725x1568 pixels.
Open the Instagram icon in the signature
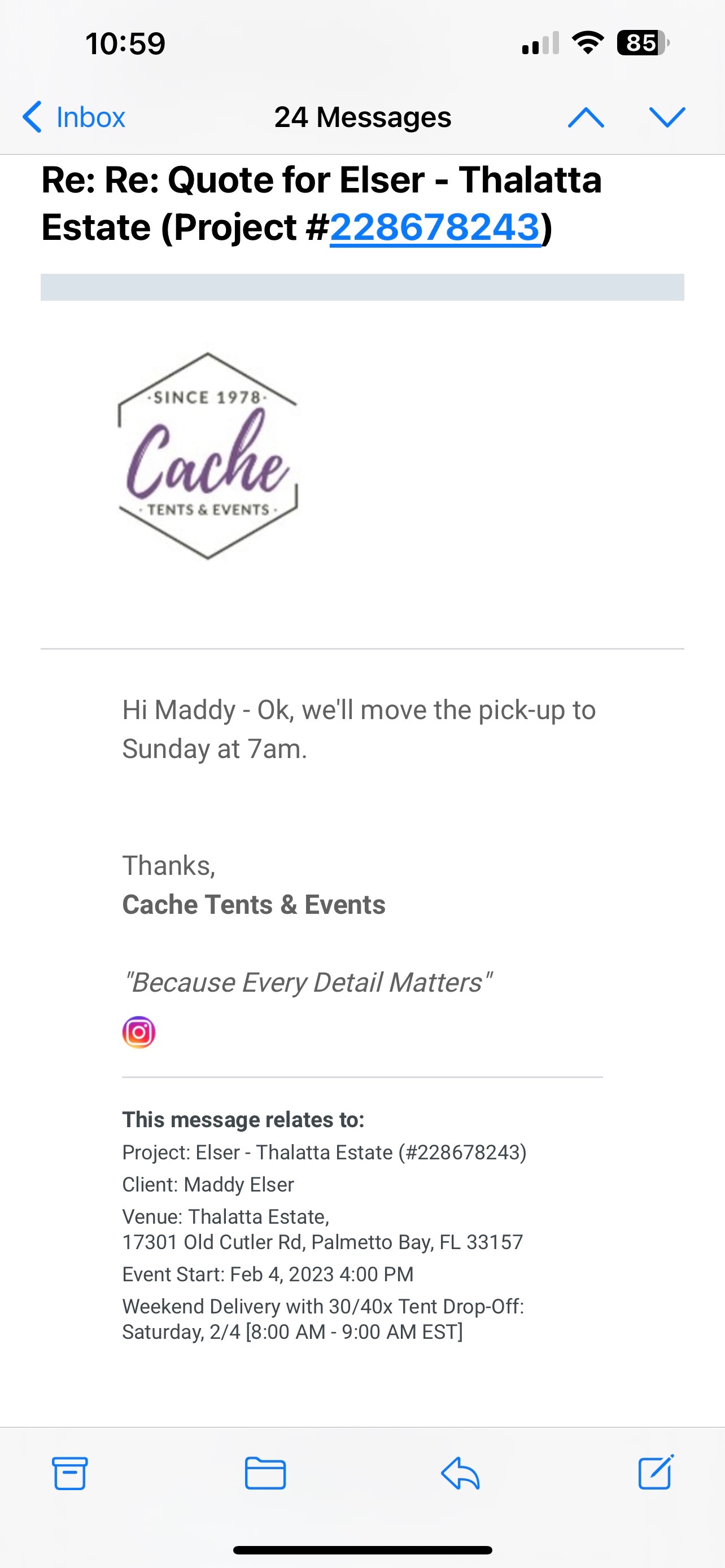[x=139, y=1032]
